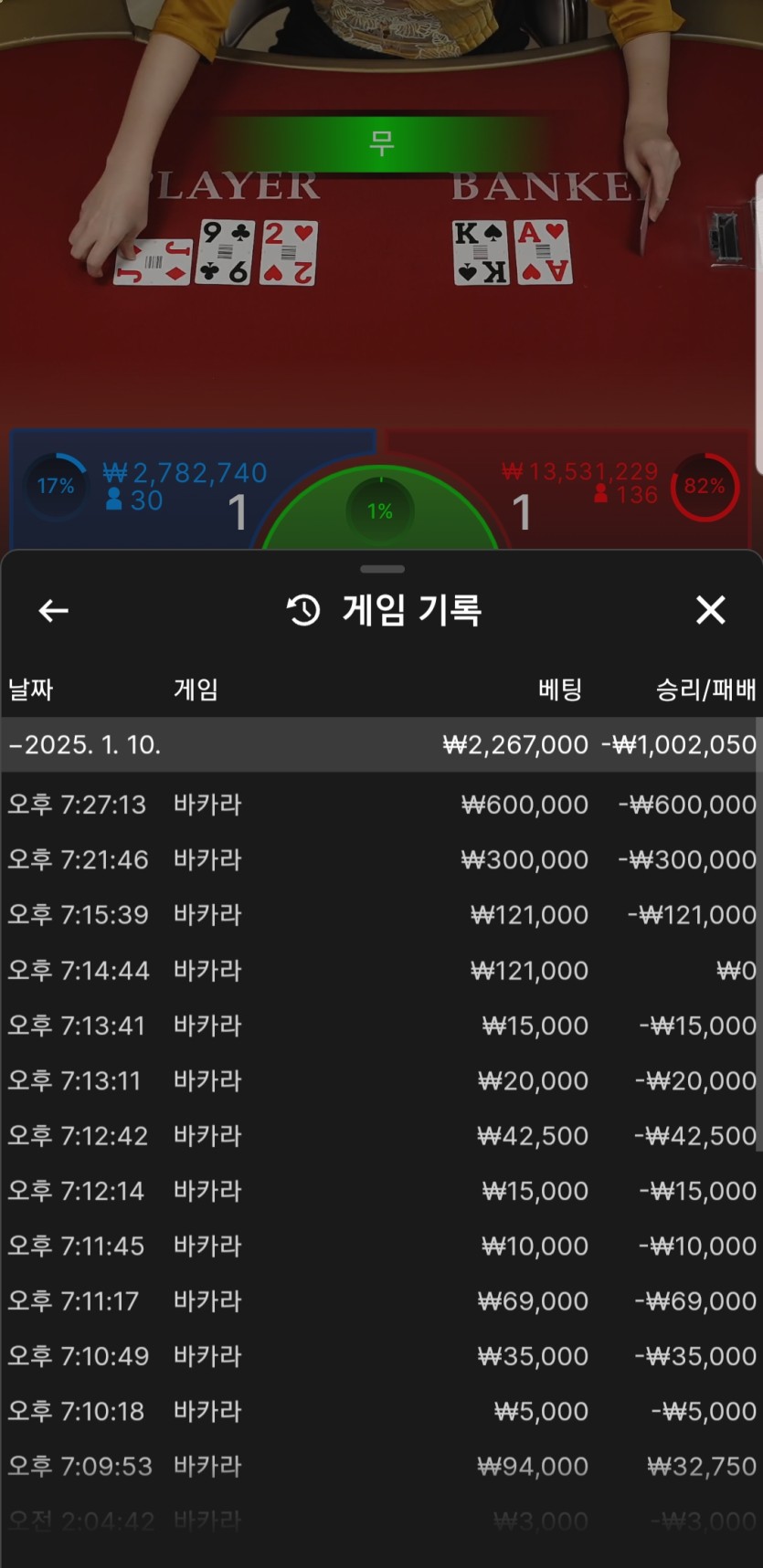Open the 오후 7:10:49 ₩35,000 record
Image resolution: width=763 pixels, height=1568 pixels.
pyautogui.click(x=381, y=1356)
